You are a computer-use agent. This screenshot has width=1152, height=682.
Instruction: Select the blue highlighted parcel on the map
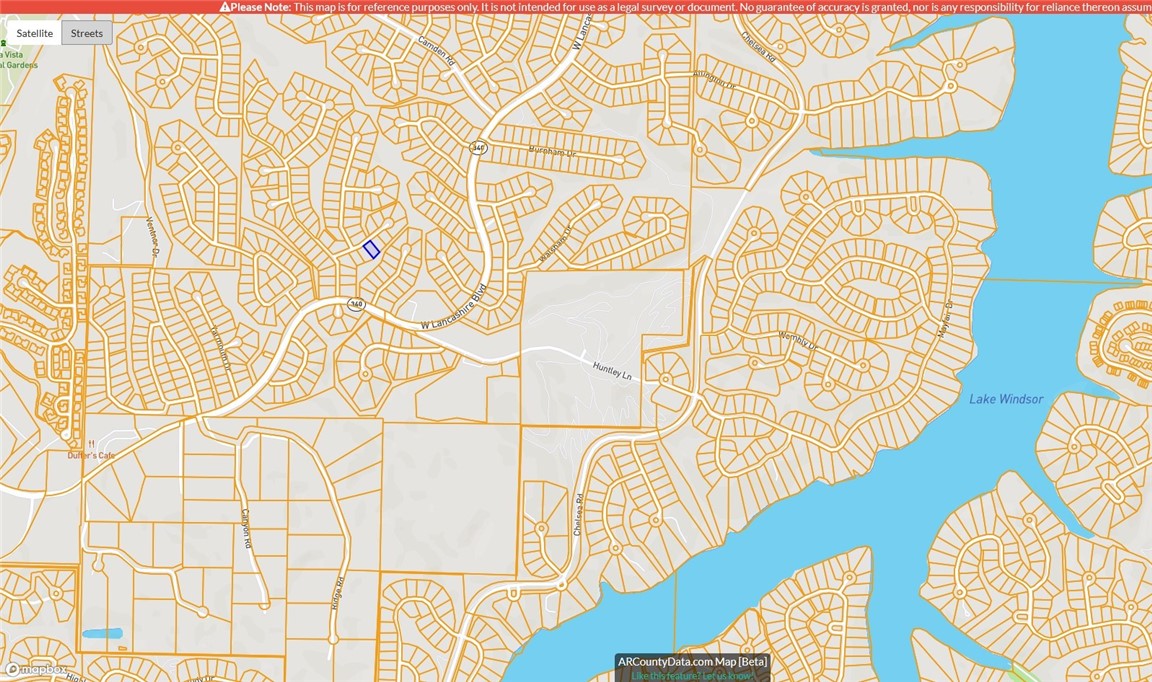tap(371, 250)
